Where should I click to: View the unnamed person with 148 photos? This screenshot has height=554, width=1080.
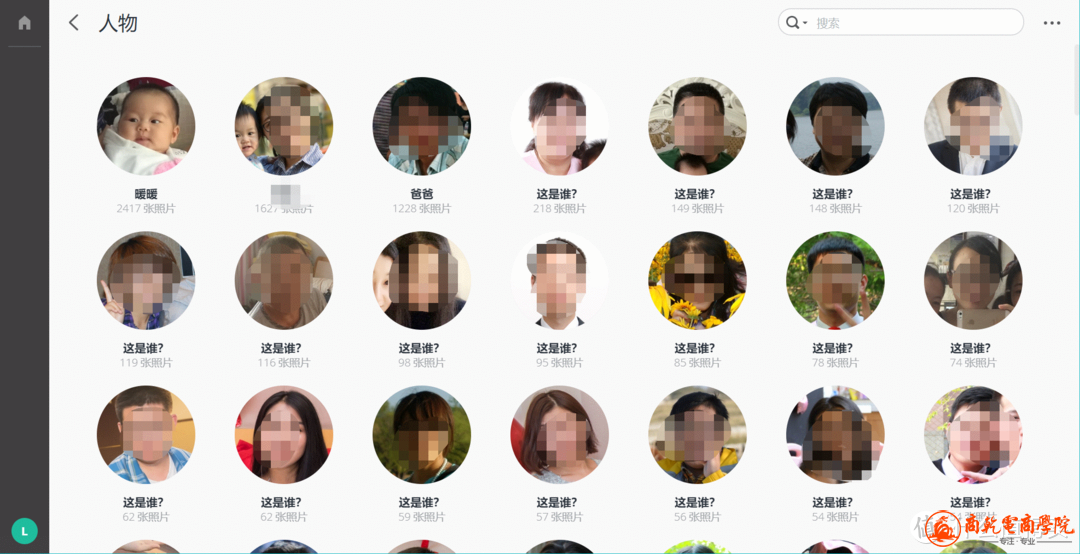point(835,127)
